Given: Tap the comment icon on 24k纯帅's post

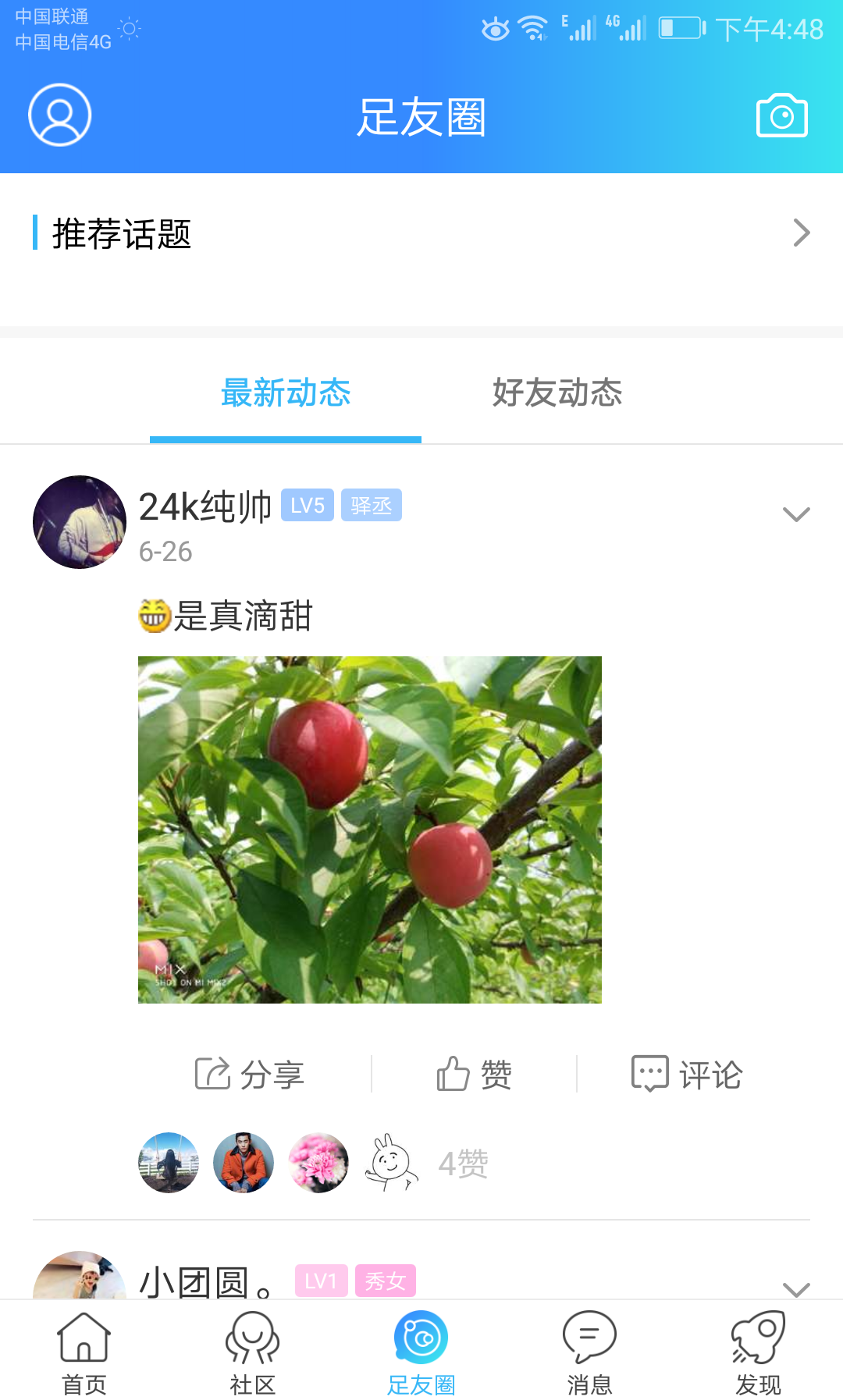Looking at the screenshot, I should (686, 1074).
